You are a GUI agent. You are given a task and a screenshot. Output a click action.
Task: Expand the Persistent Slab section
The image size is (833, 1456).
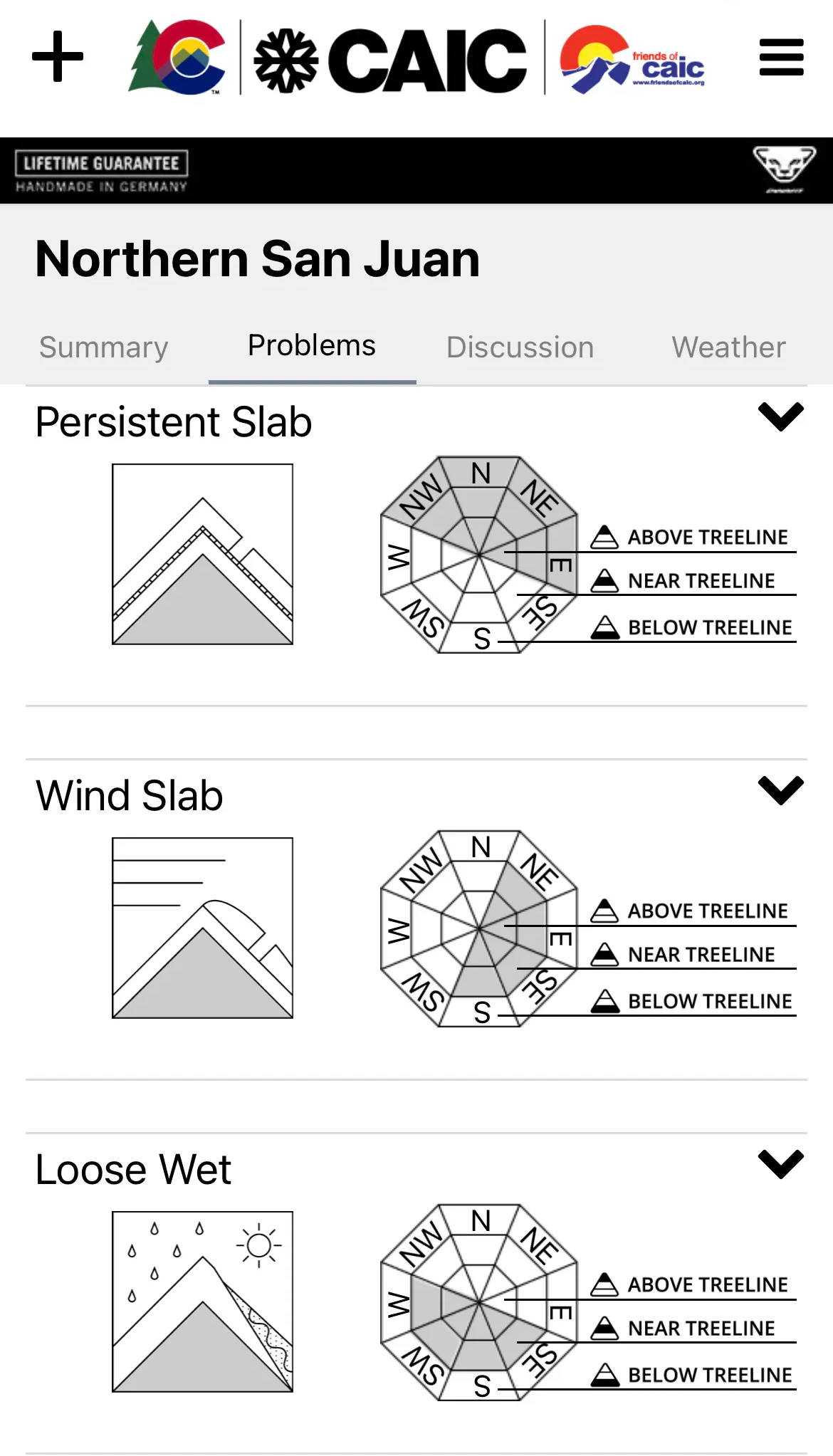[x=781, y=417]
